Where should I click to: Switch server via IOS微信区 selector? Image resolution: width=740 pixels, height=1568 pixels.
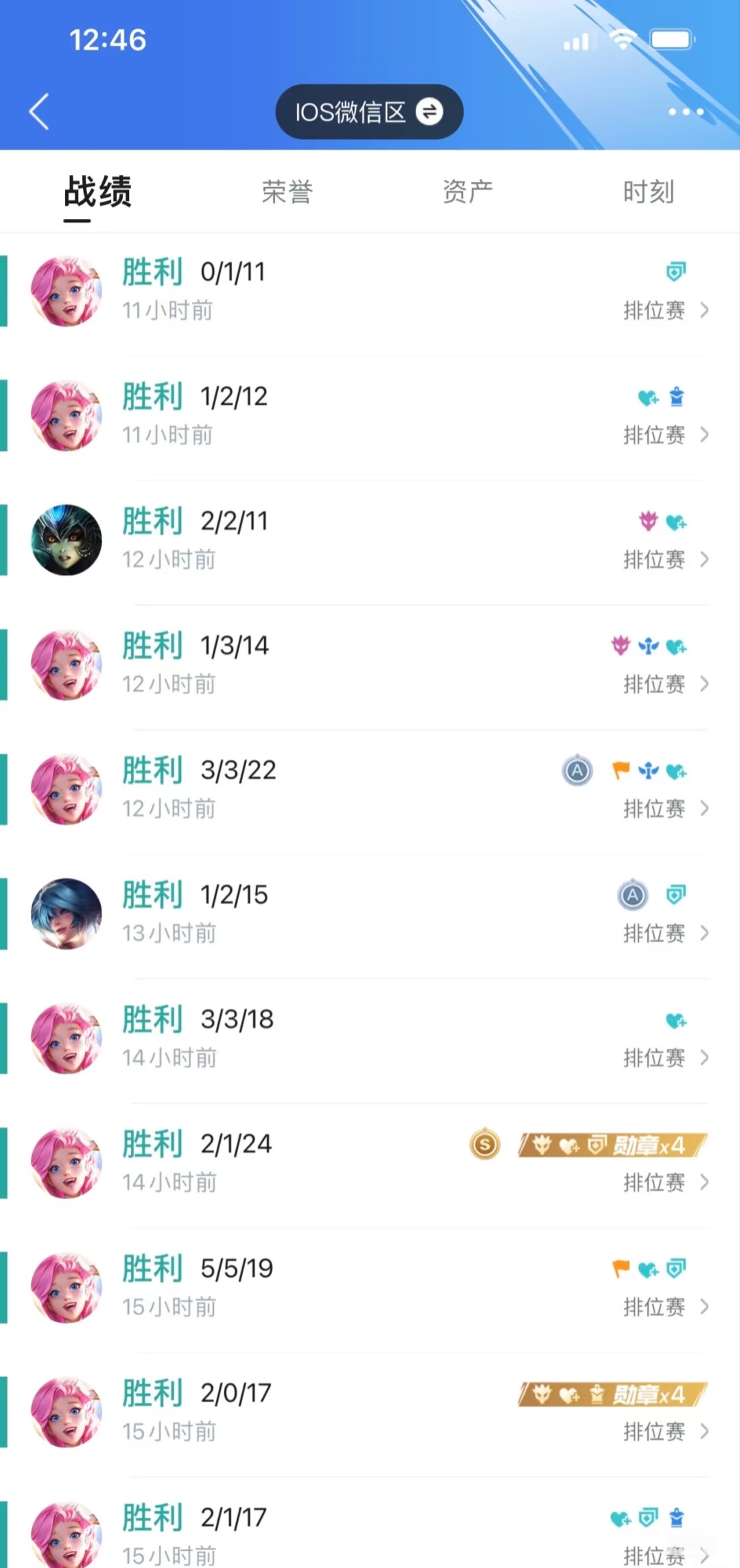[369, 112]
